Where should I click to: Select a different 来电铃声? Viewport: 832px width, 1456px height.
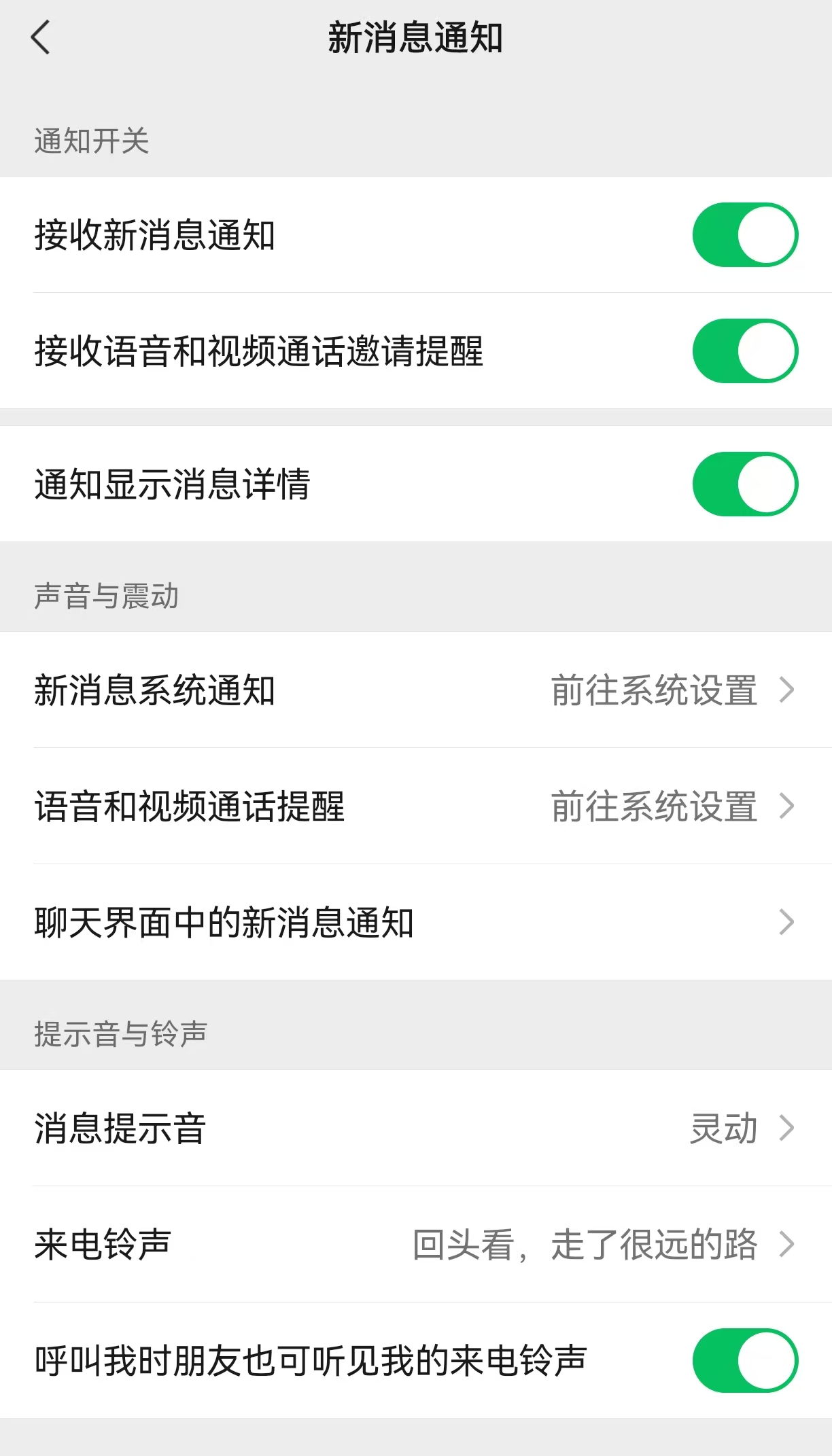416,1245
